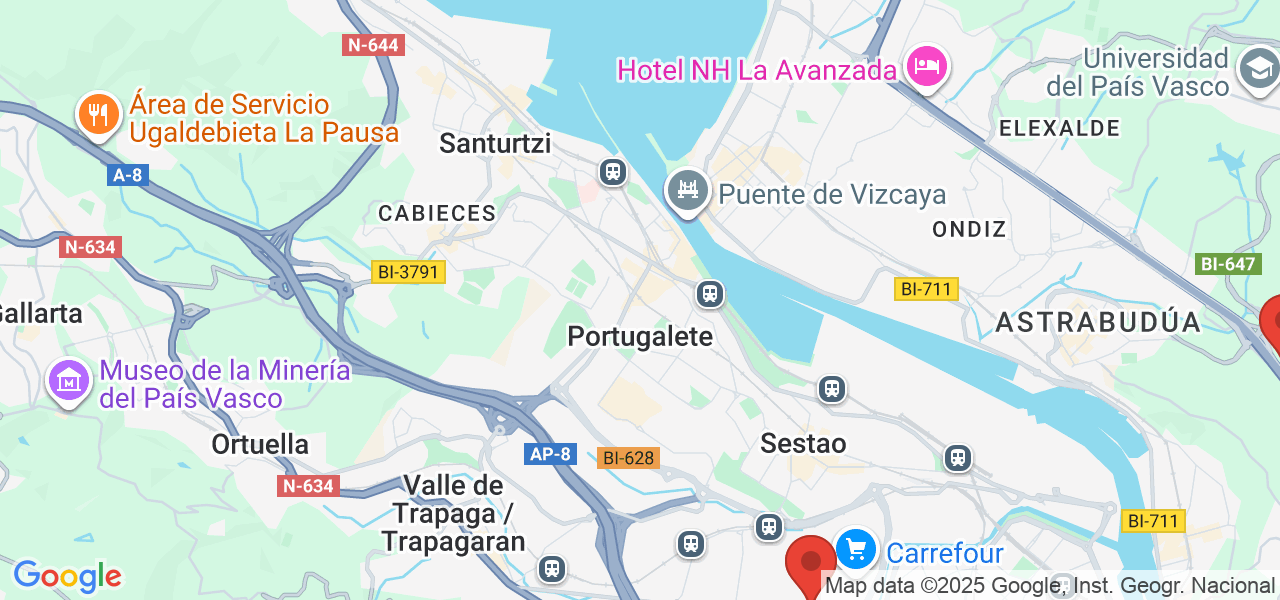Screen dimensions: 1280x600
Task: Tap the Puente de Vizcaya landmark marker
Action: click(687, 190)
